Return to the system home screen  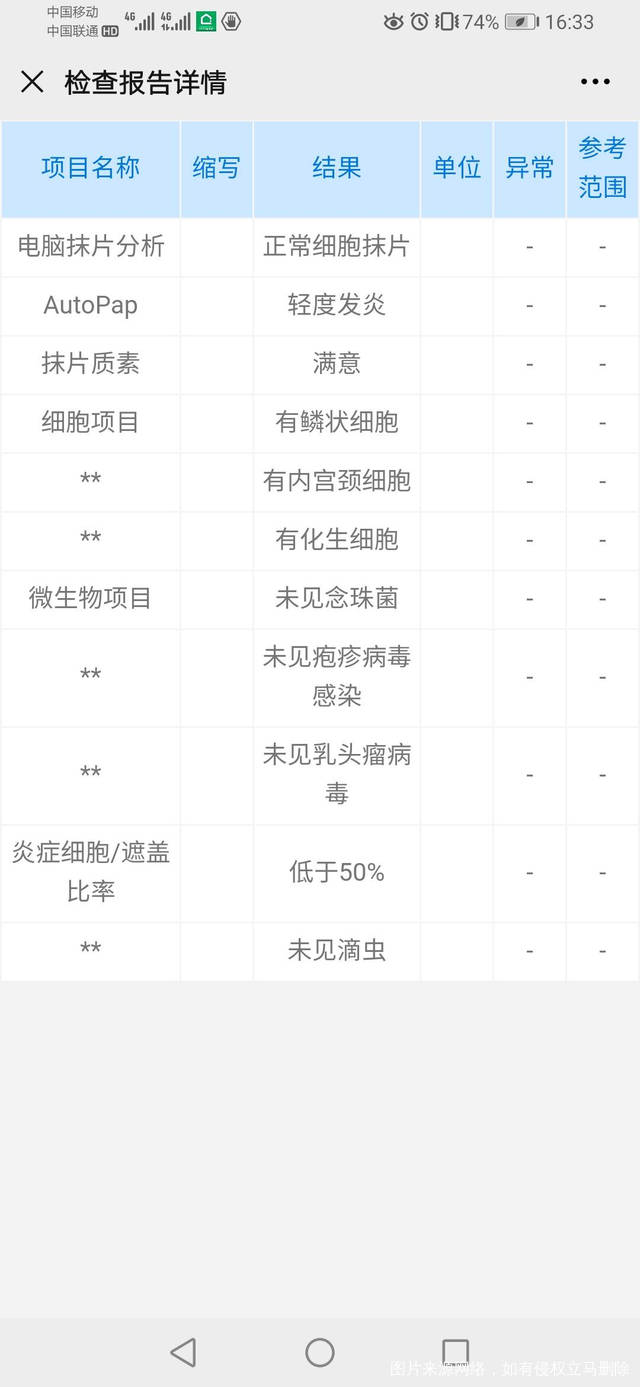point(320,1352)
